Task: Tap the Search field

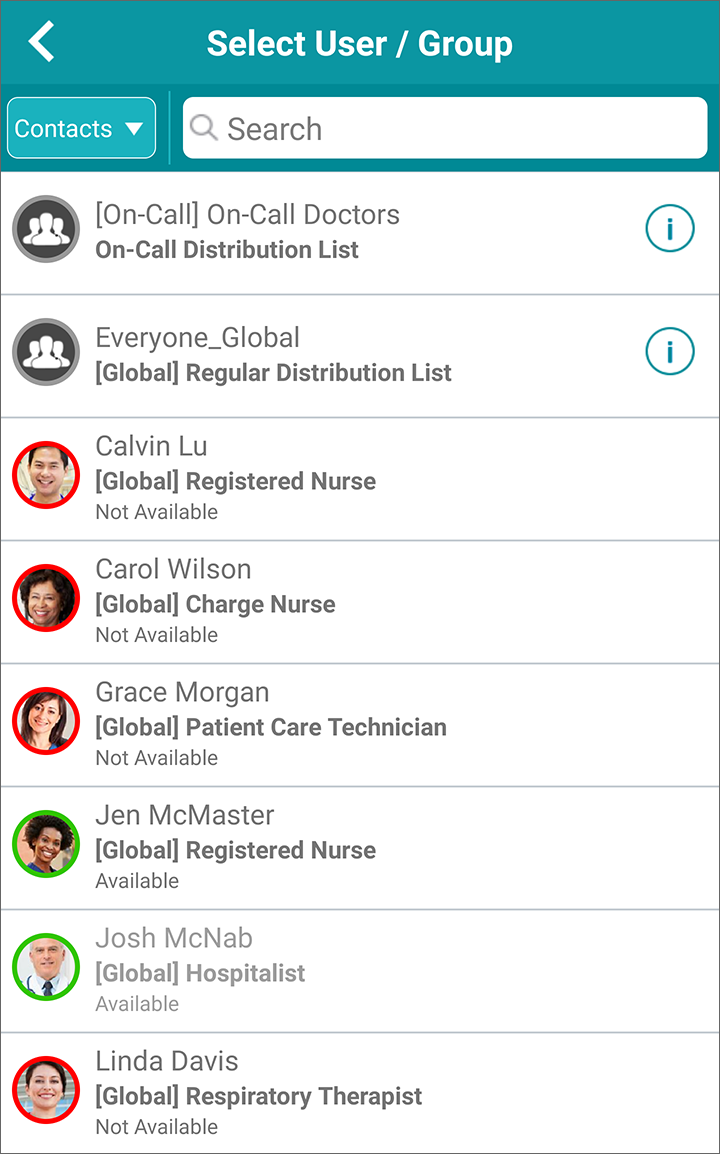Action: [x=445, y=128]
